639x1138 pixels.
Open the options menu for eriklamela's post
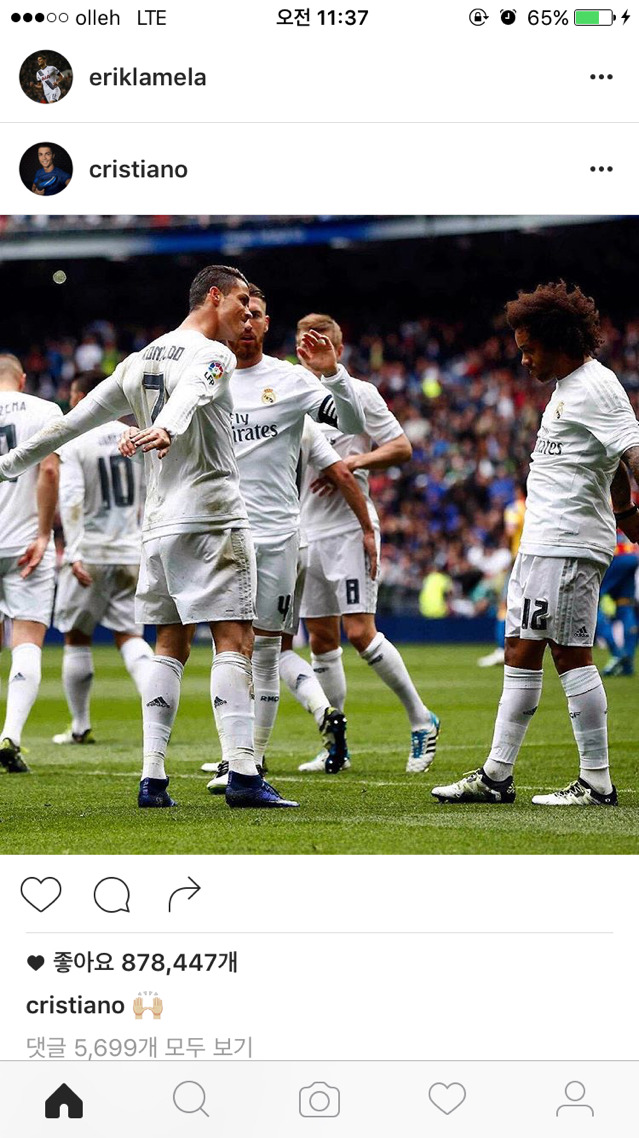click(601, 77)
